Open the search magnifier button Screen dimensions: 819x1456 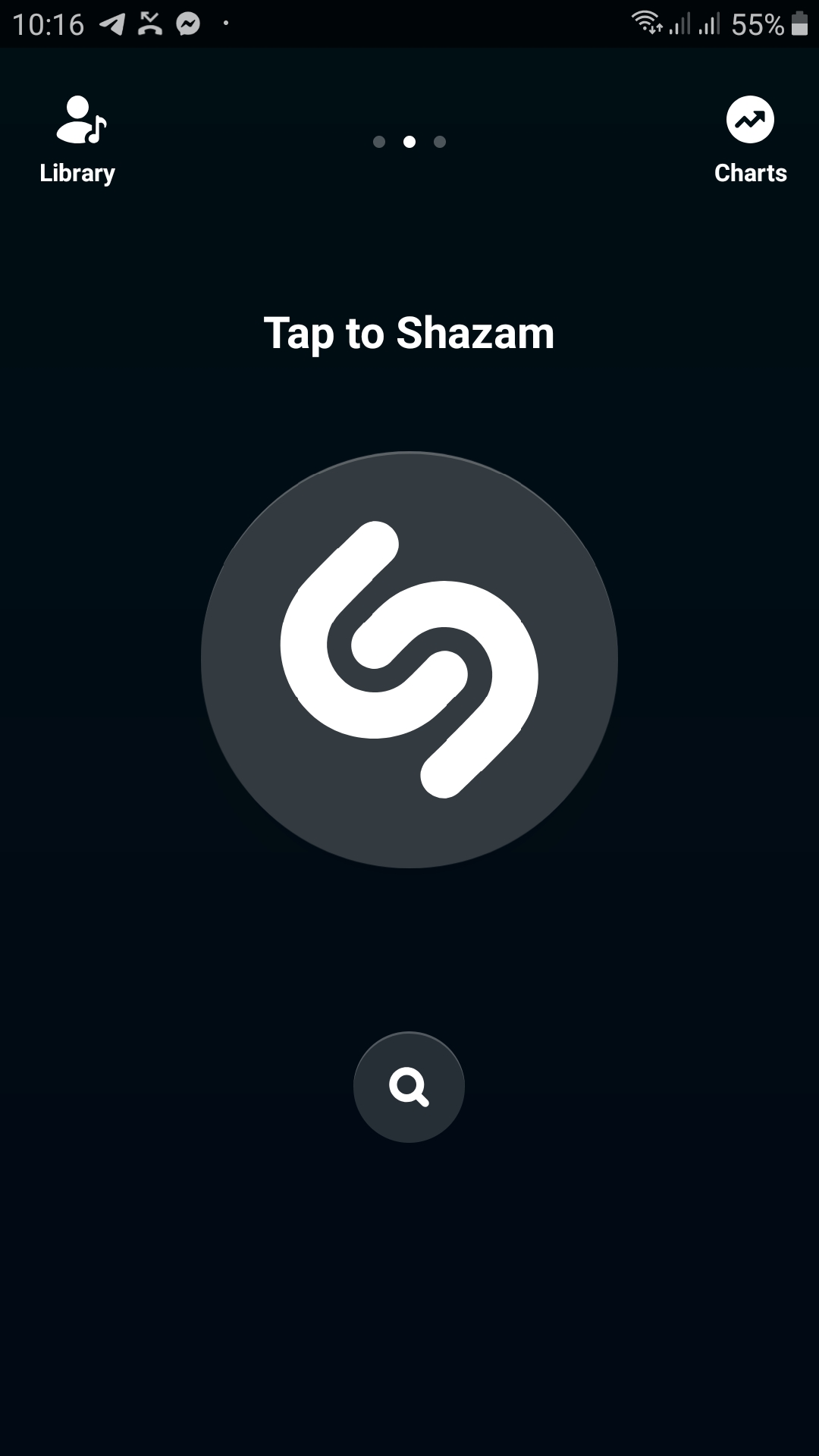(x=409, y=1087)
